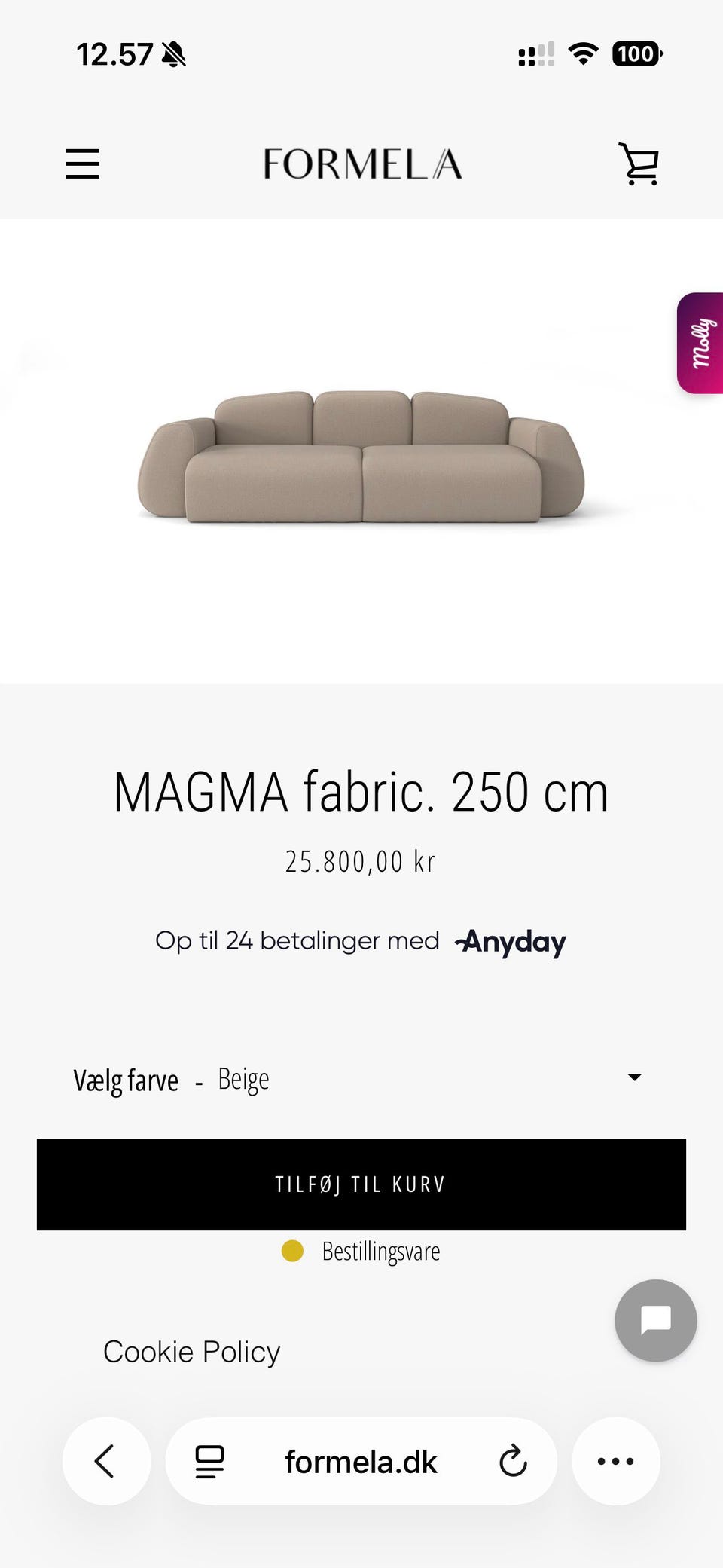View the MAGMA sofa product image
The image size is (723, 1568).
tap(361, 457)
